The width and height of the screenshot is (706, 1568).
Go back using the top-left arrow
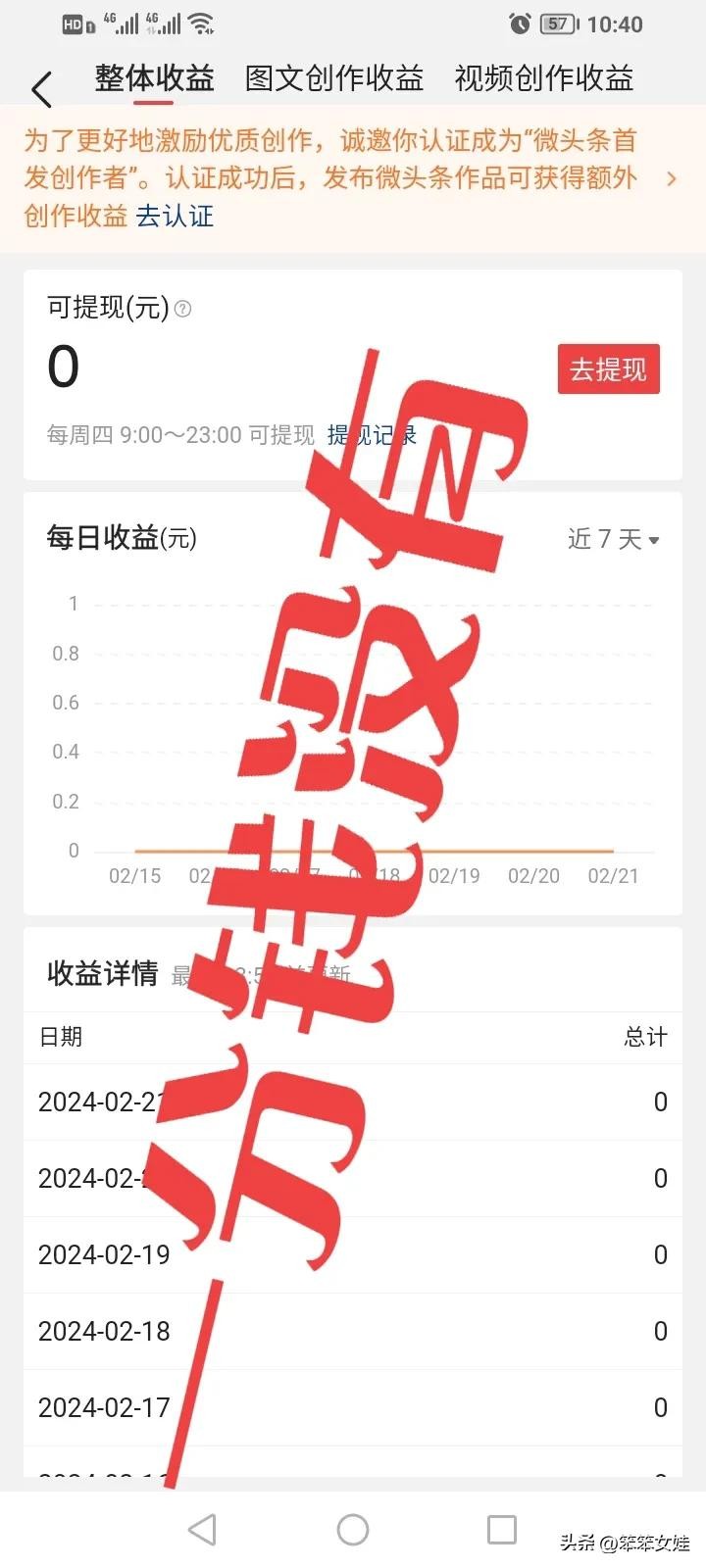[x=41, y=89]
